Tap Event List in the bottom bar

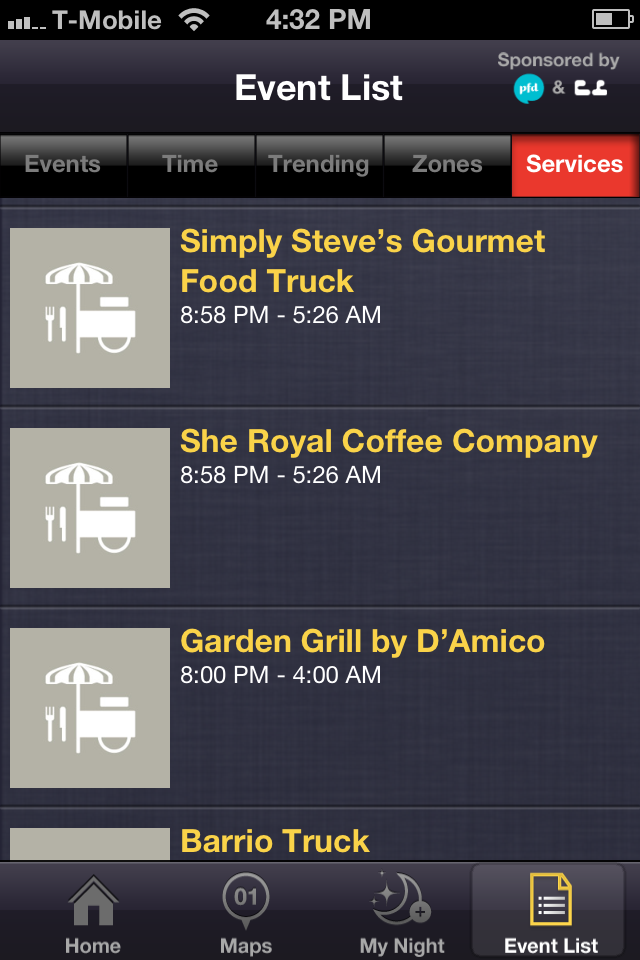pos(551,914)
